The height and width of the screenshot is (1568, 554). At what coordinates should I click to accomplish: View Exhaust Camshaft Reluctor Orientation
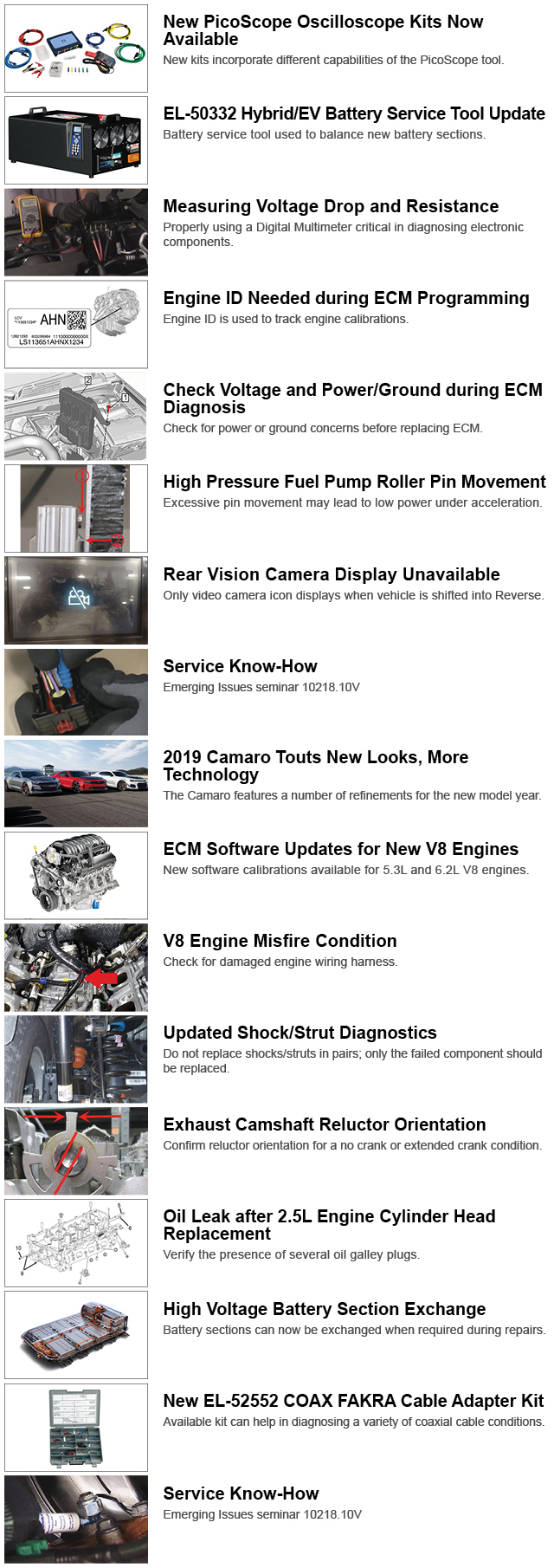(x=324, y=1124)
